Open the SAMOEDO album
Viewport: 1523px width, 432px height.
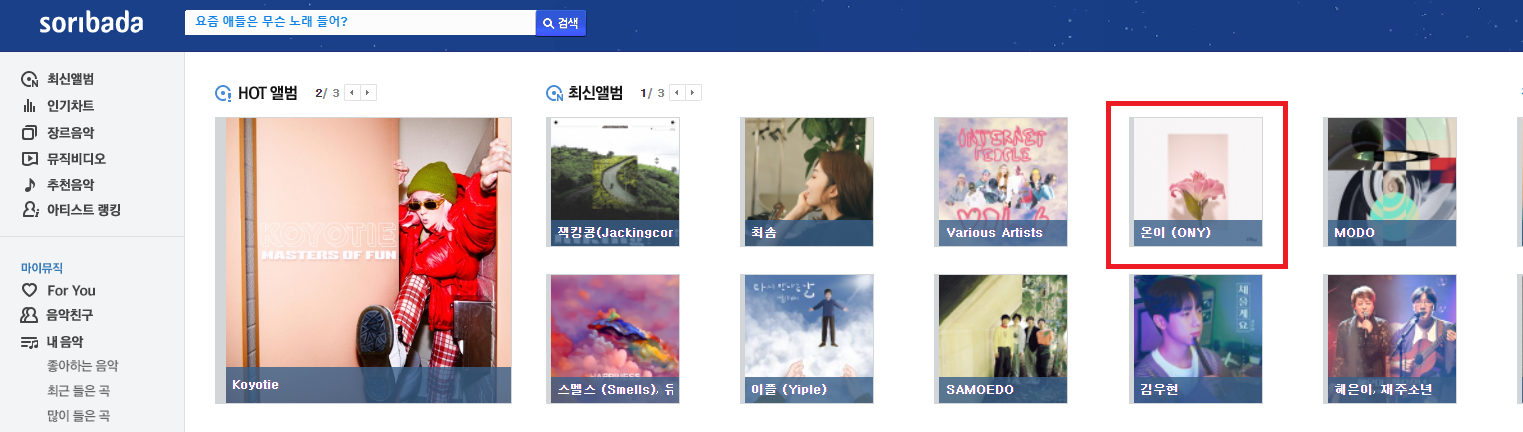[1001, 338]
